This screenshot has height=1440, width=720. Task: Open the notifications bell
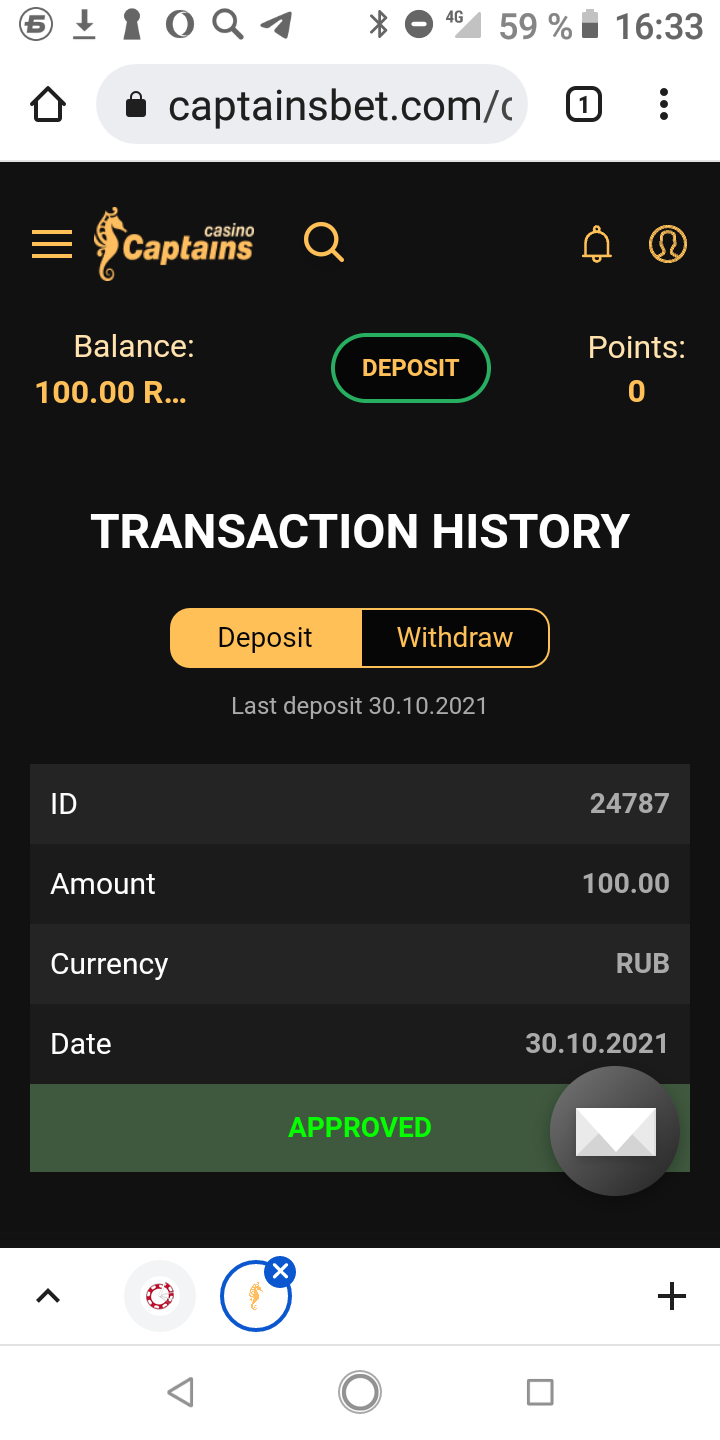click(597, 244)
